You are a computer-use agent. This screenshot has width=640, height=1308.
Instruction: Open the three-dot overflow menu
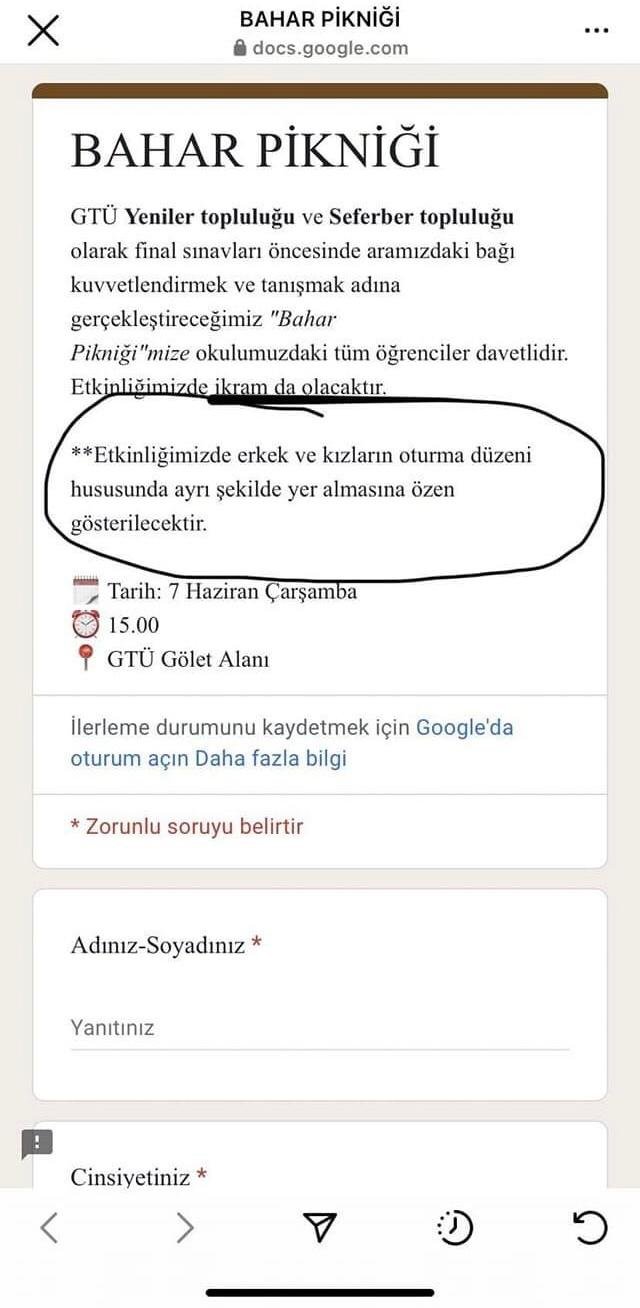pyautogui.click(x=596, y=31)
